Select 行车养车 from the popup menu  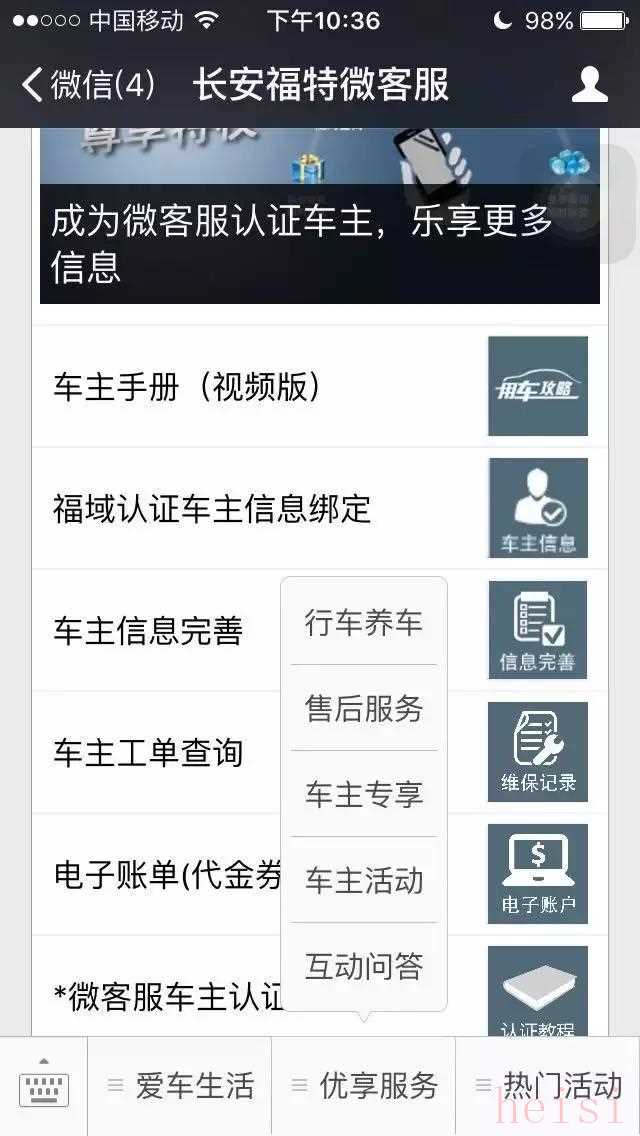coord(364,623)
